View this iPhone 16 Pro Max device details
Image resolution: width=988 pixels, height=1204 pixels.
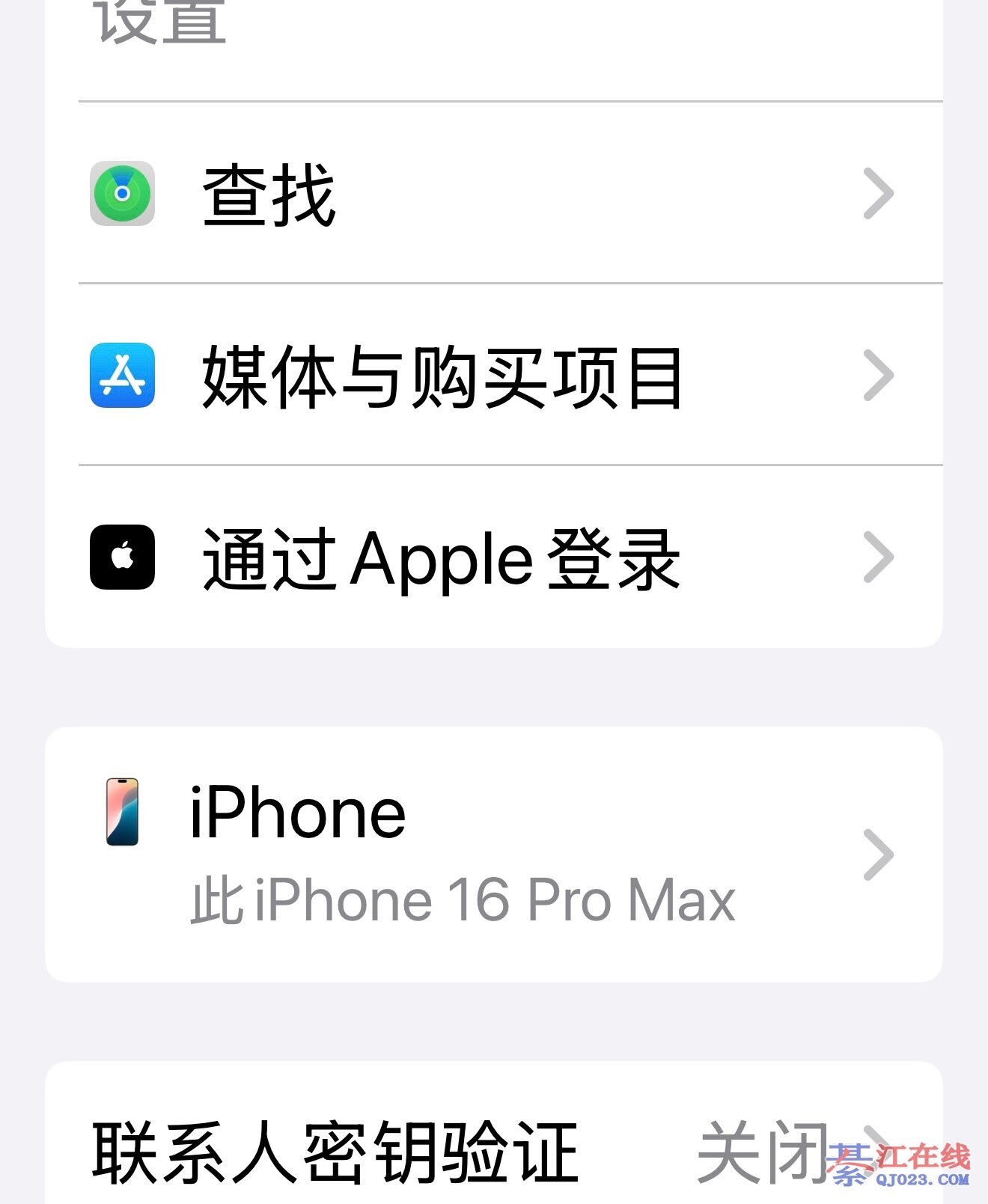click(x=493, y=855)
